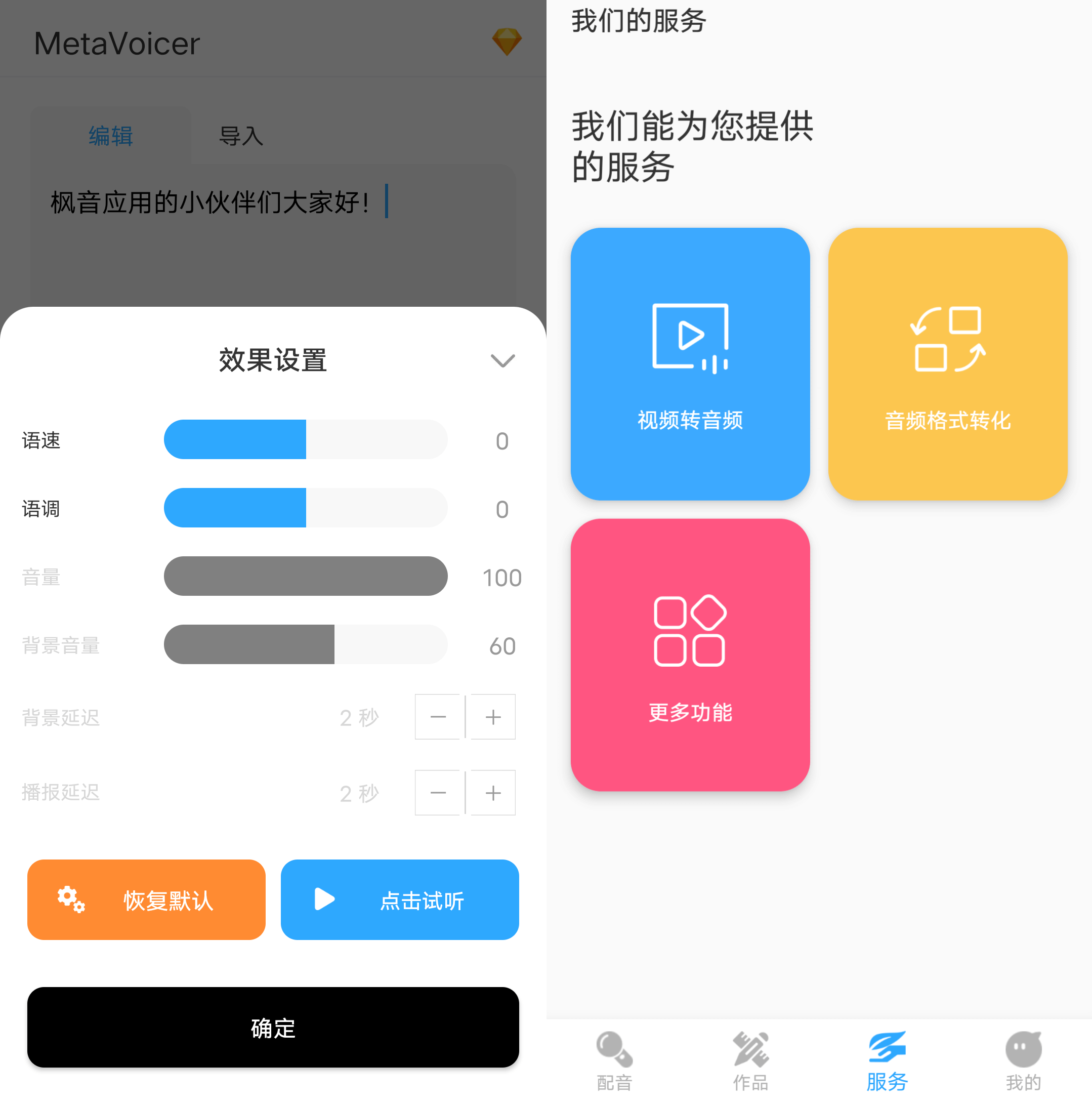Viewport: 1092px width, 1104px height.
Task: Increase 播报延迟 with the plus button
Action: click(x=493, y=793)
